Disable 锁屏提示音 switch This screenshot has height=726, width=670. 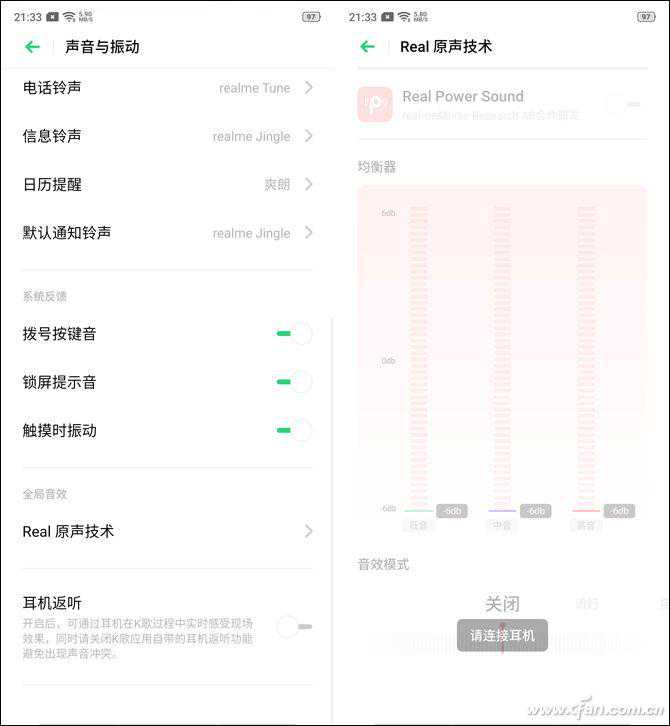click(x=294, y=382)
